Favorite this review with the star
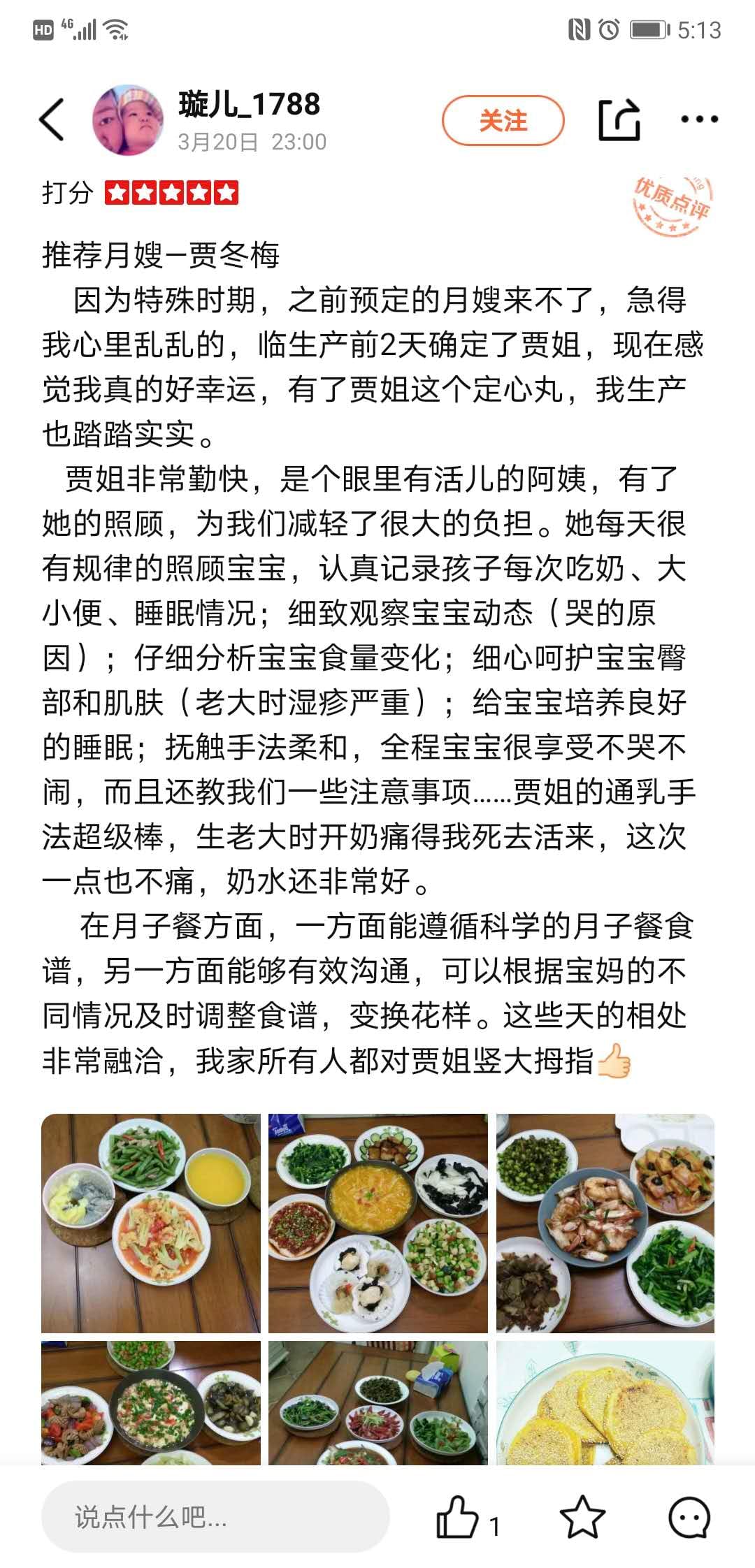 (x=582, y=1517)
